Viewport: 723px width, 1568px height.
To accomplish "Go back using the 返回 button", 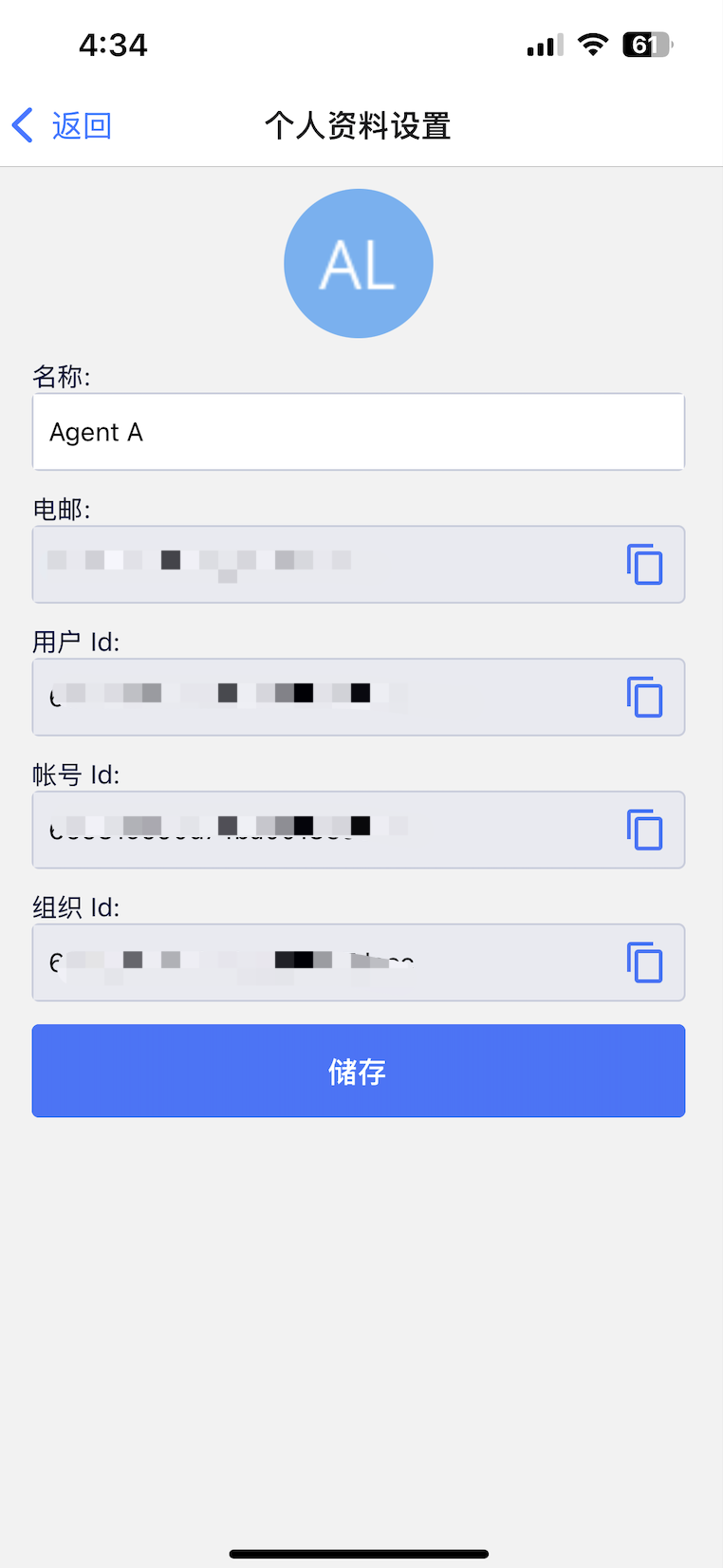I will point(63,125).
